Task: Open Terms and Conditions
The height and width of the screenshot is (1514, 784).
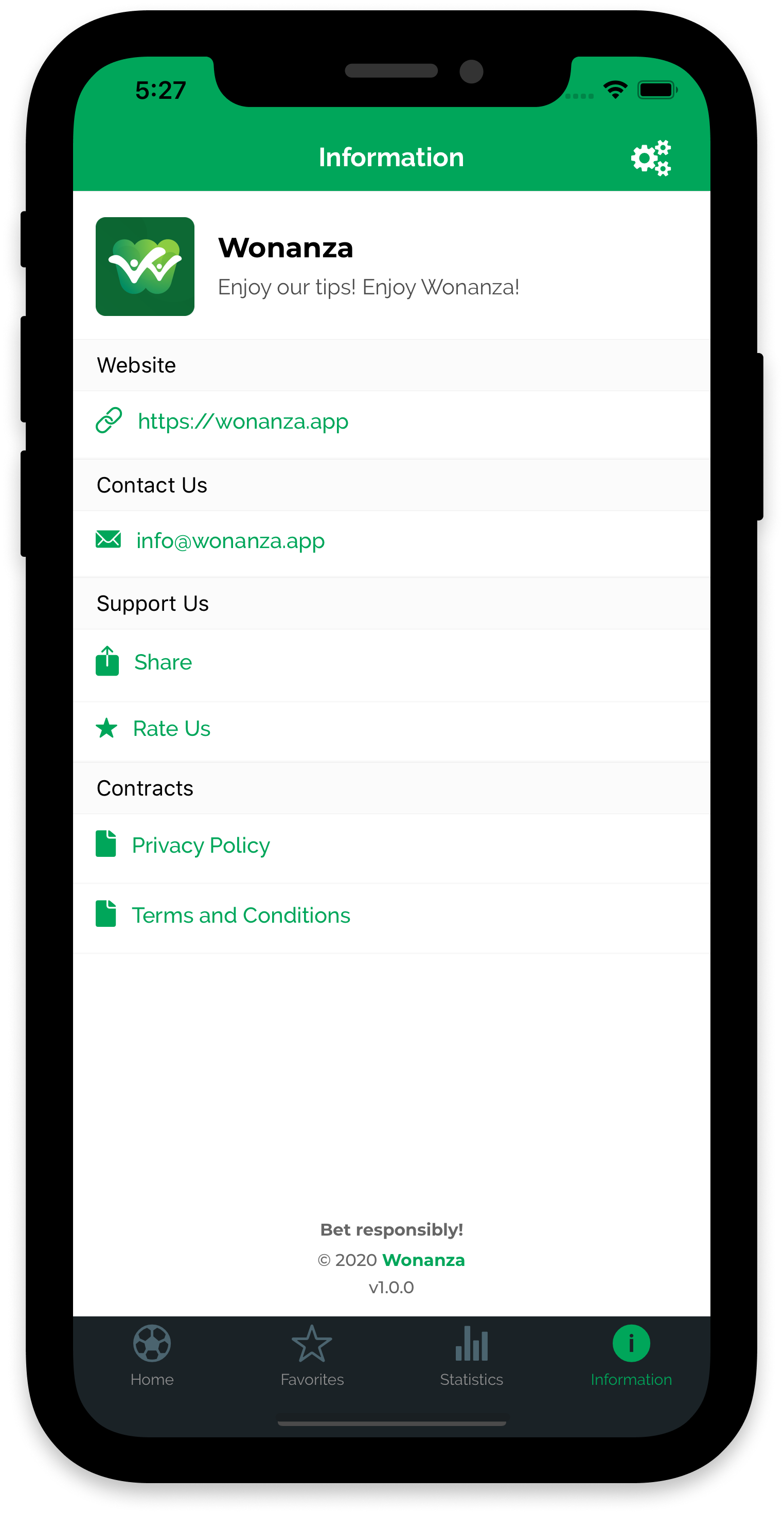Action: pyautogui.click(x=240, y=915)
